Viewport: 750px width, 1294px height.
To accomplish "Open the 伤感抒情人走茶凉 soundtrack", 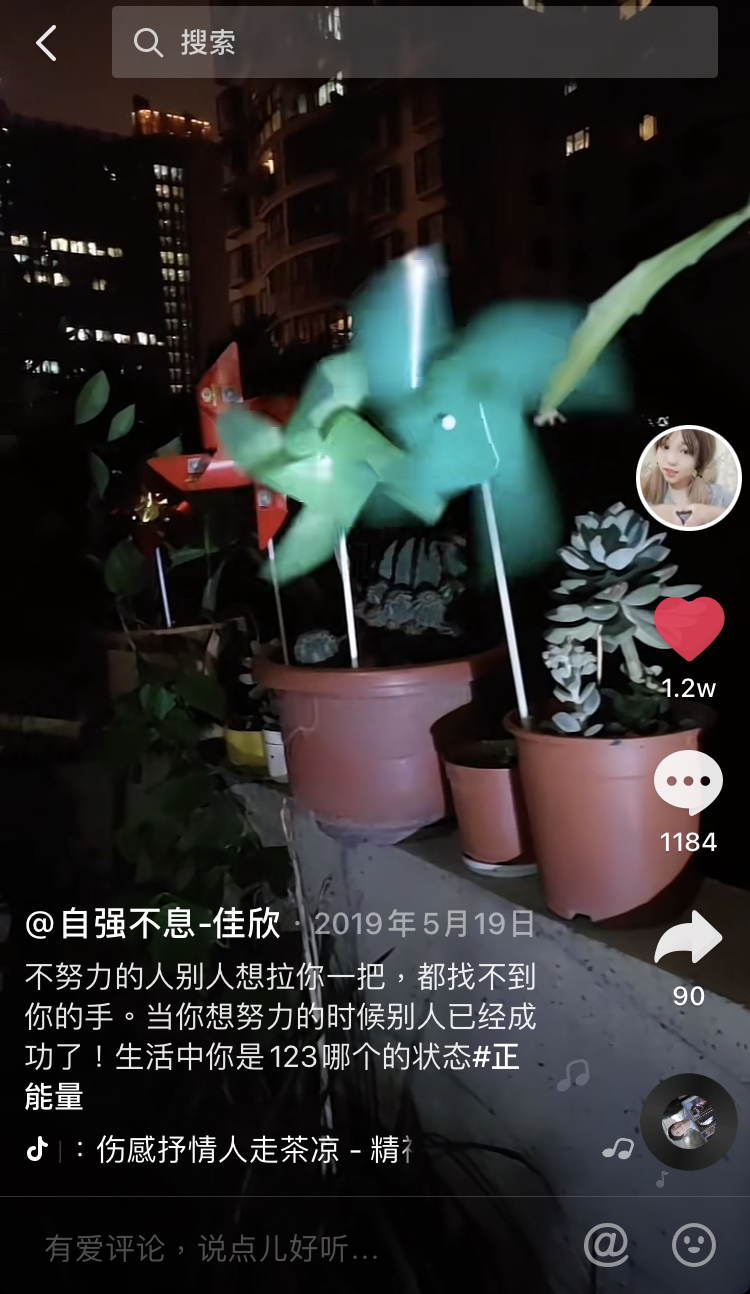I will pos(250,1149).
